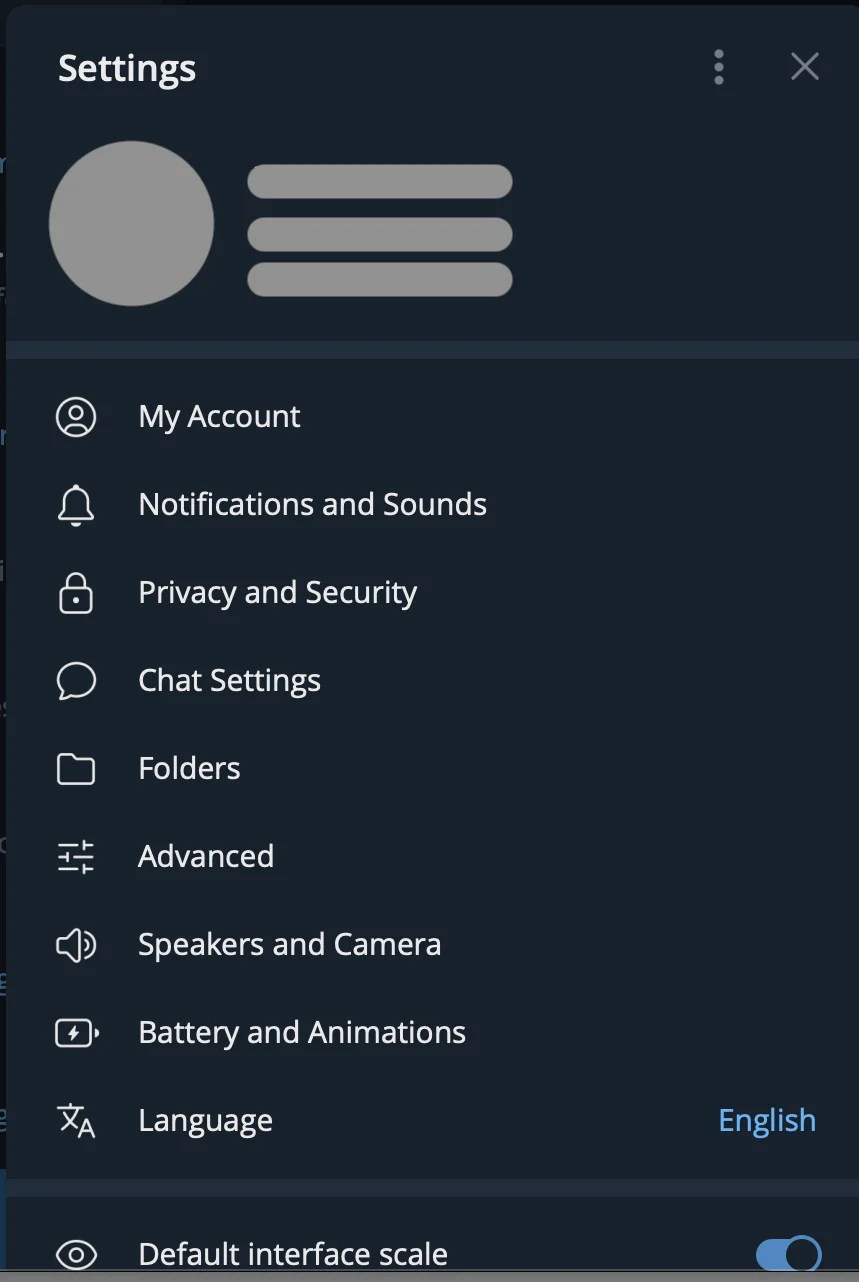Select Speakers and Camera settings
Viewport: 859px width, 1282px height.
[289, 944]
